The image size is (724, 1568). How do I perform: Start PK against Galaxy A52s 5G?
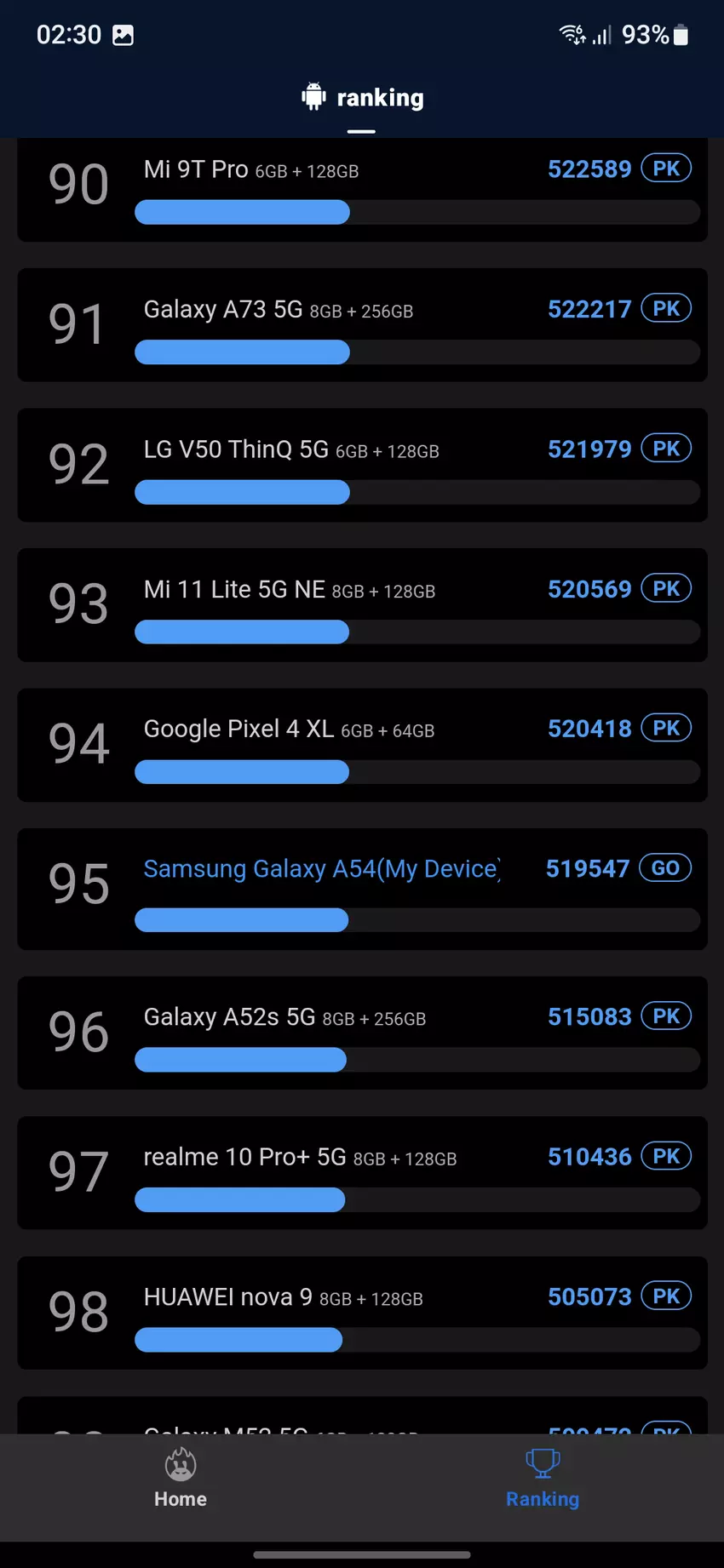click(665, 1016)
